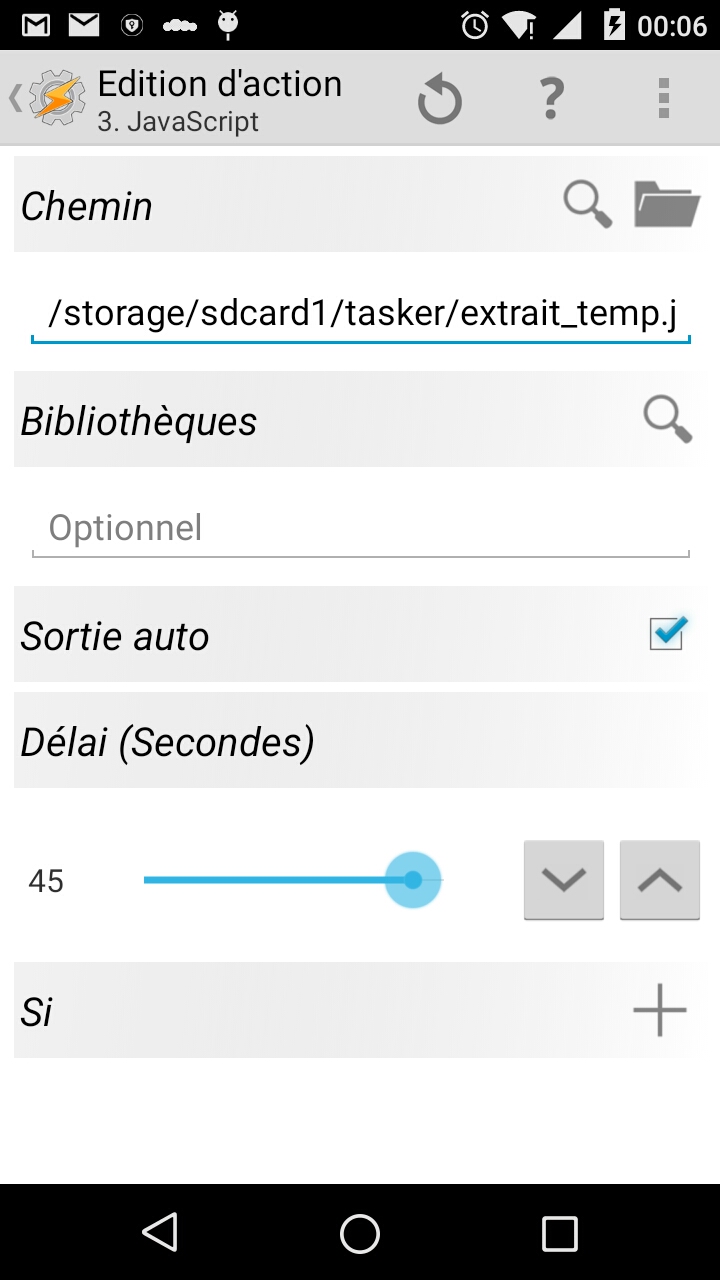
Task: Uncheck the Sortie auto checkbox
Action: [667, 634]
